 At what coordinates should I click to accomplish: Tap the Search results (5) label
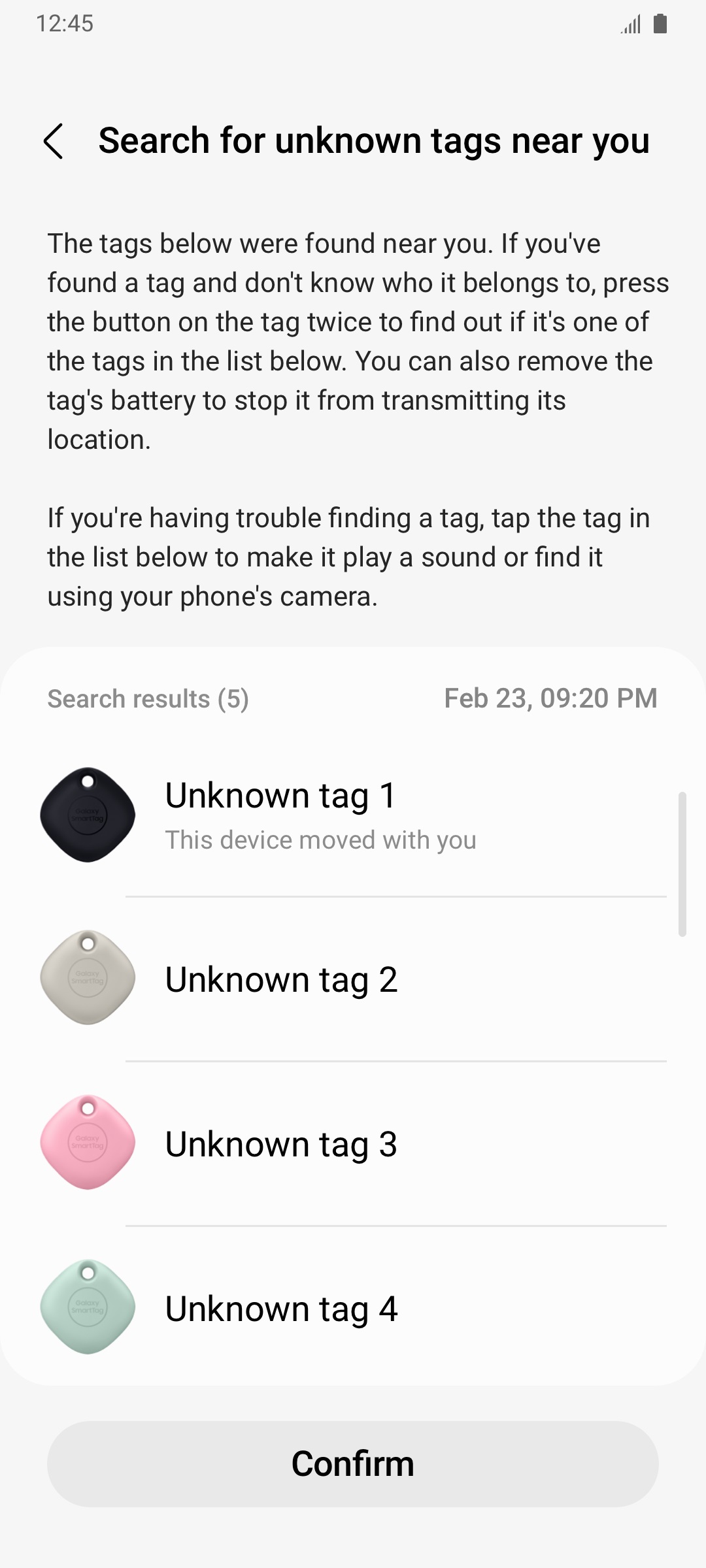click(148, 698)
